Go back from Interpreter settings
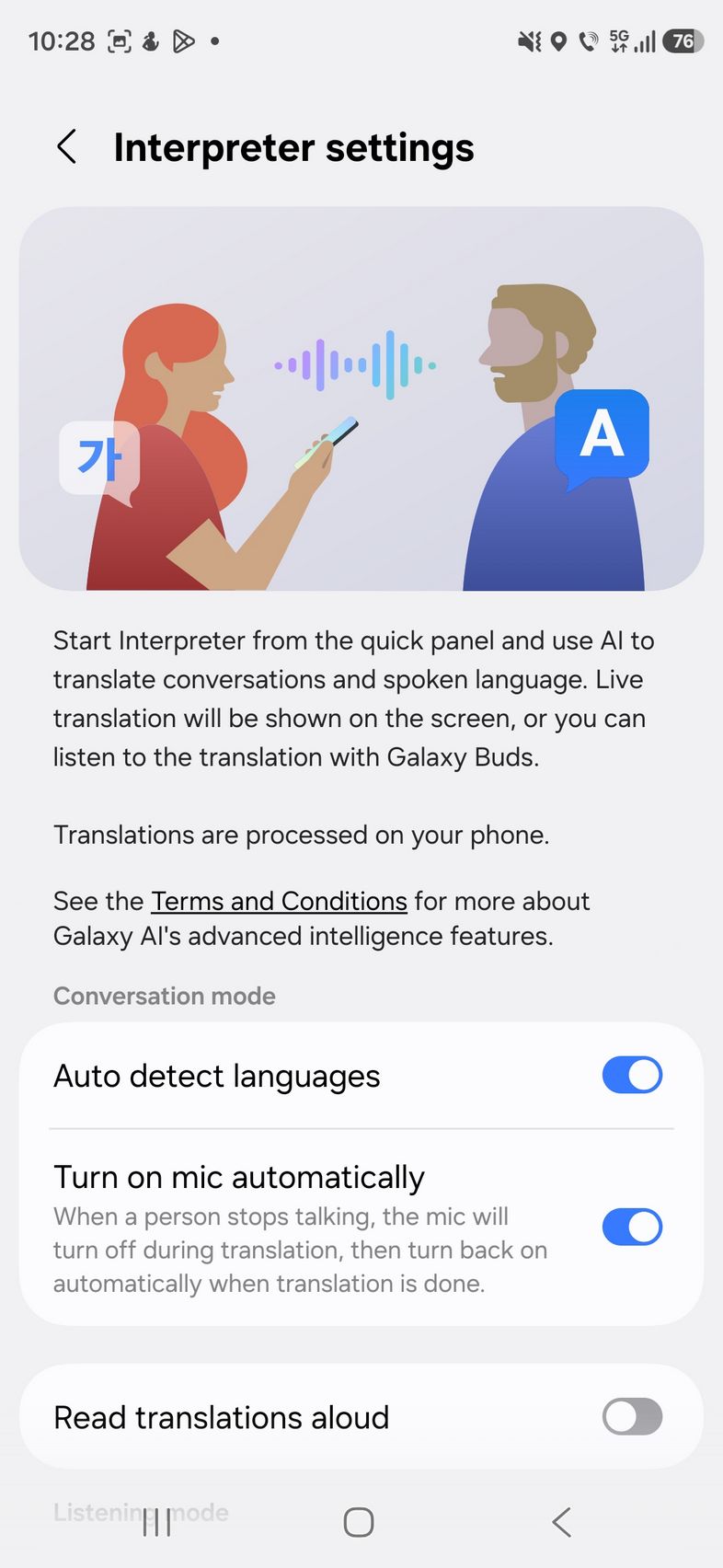723x1568 pixels. tap(66, 147)
